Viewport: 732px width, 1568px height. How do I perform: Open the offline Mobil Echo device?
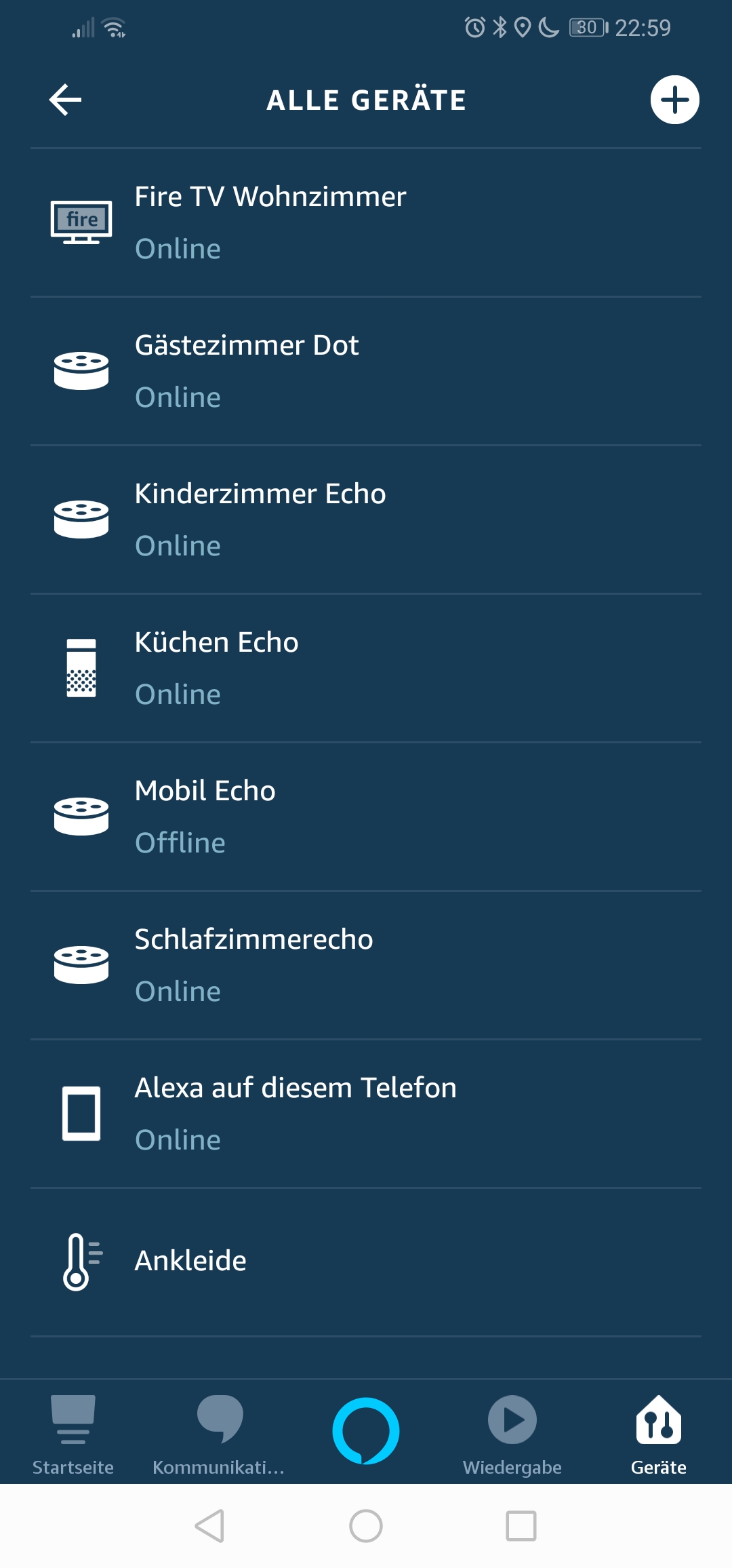[x=366, y=817]
